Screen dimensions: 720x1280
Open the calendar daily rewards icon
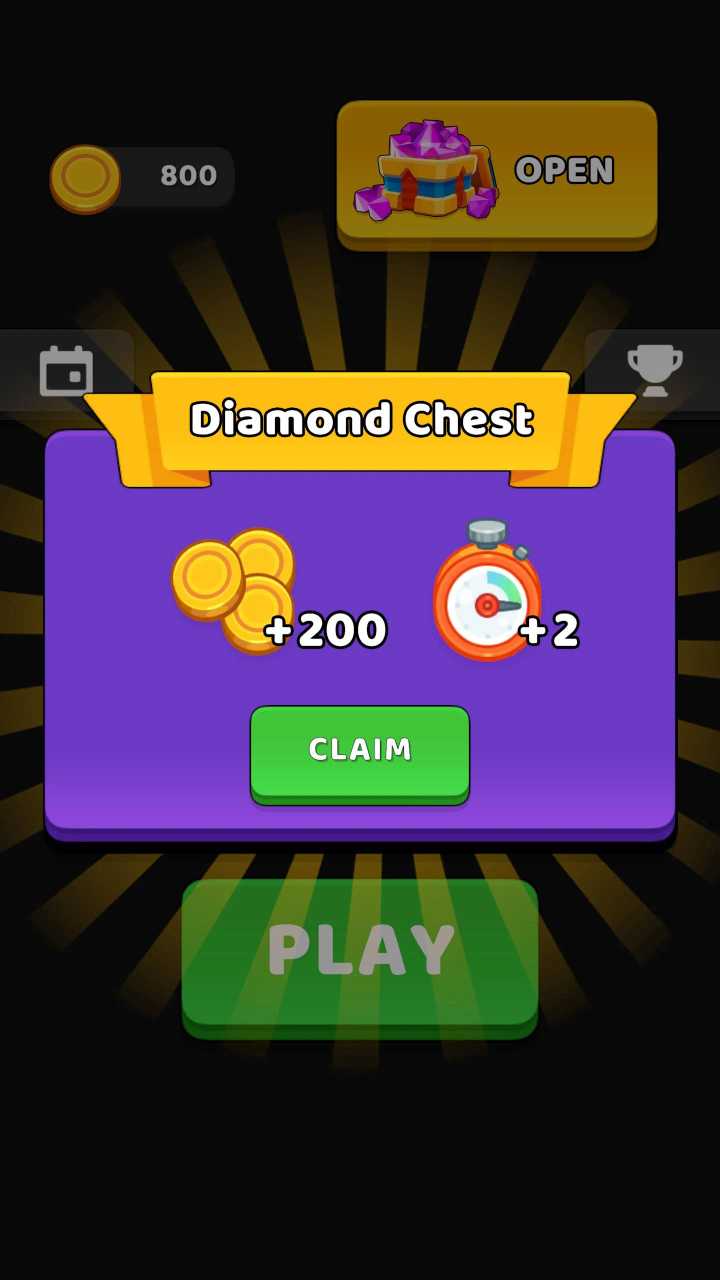point(66,370)
